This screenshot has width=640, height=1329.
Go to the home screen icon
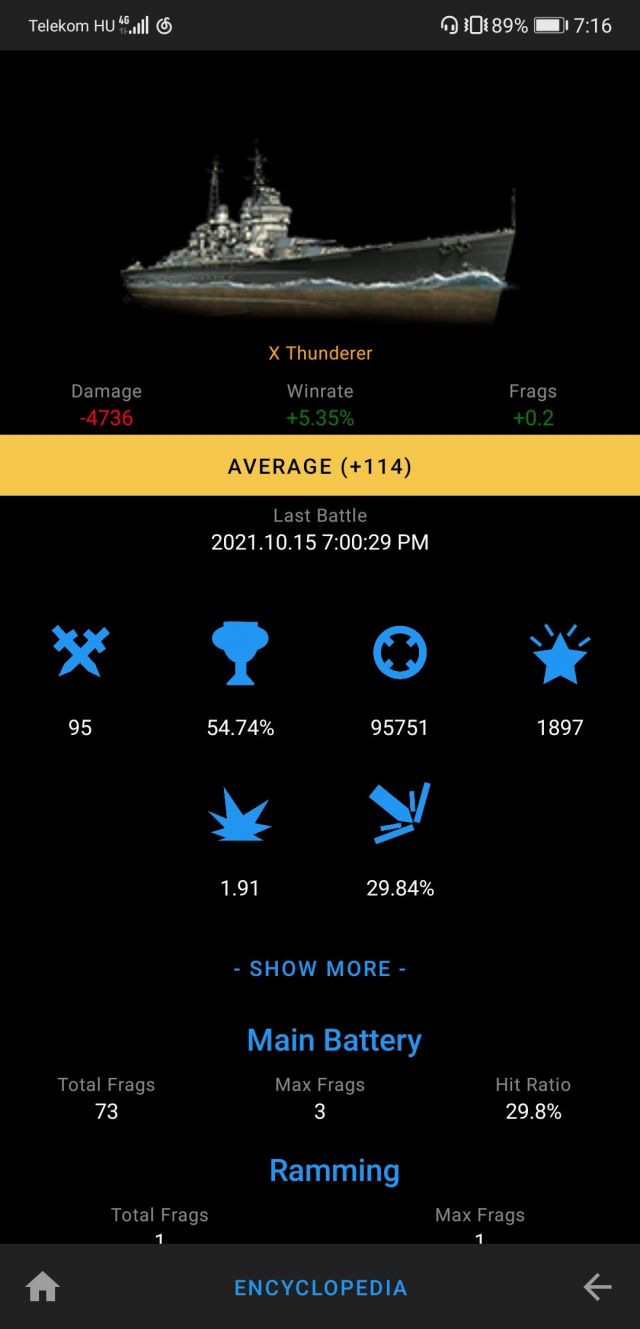(x=42, y=1287)
